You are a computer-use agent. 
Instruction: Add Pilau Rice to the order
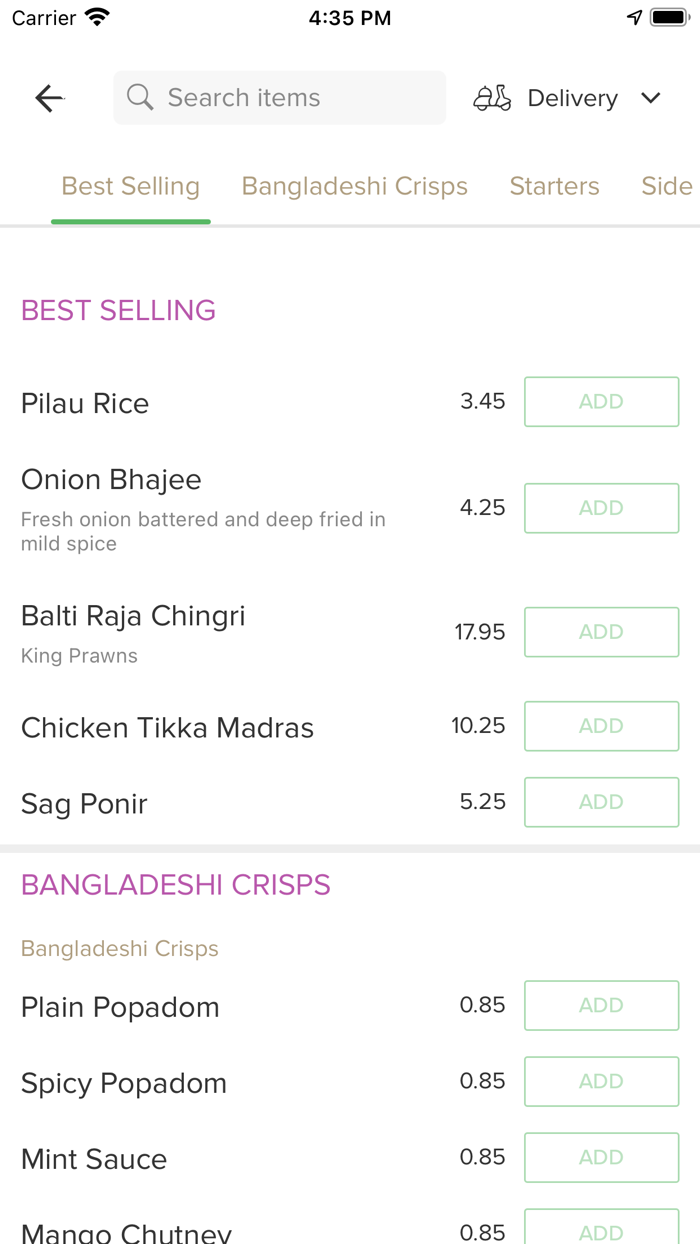601,402
